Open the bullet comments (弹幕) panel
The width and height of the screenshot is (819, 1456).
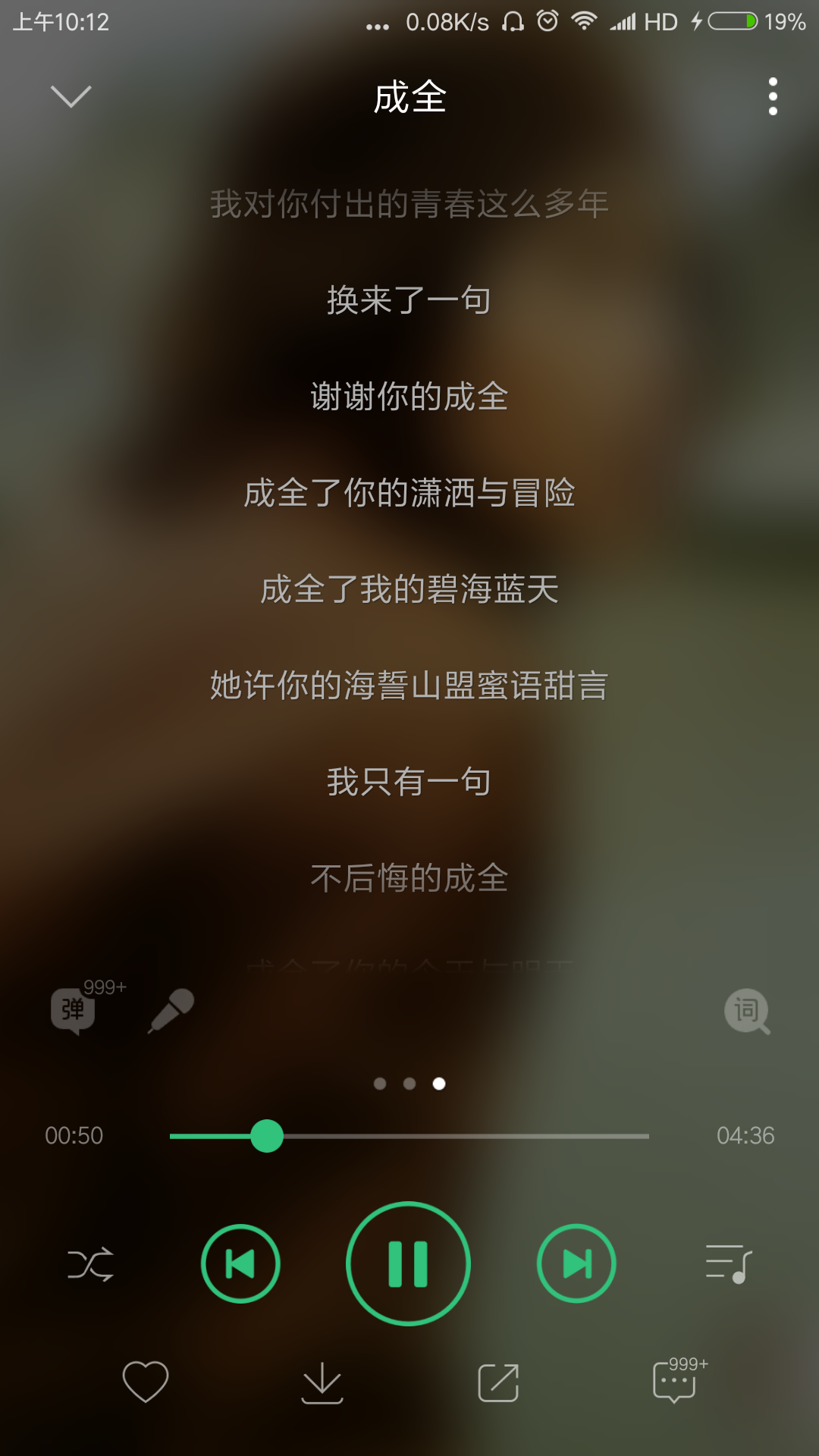74,1011
